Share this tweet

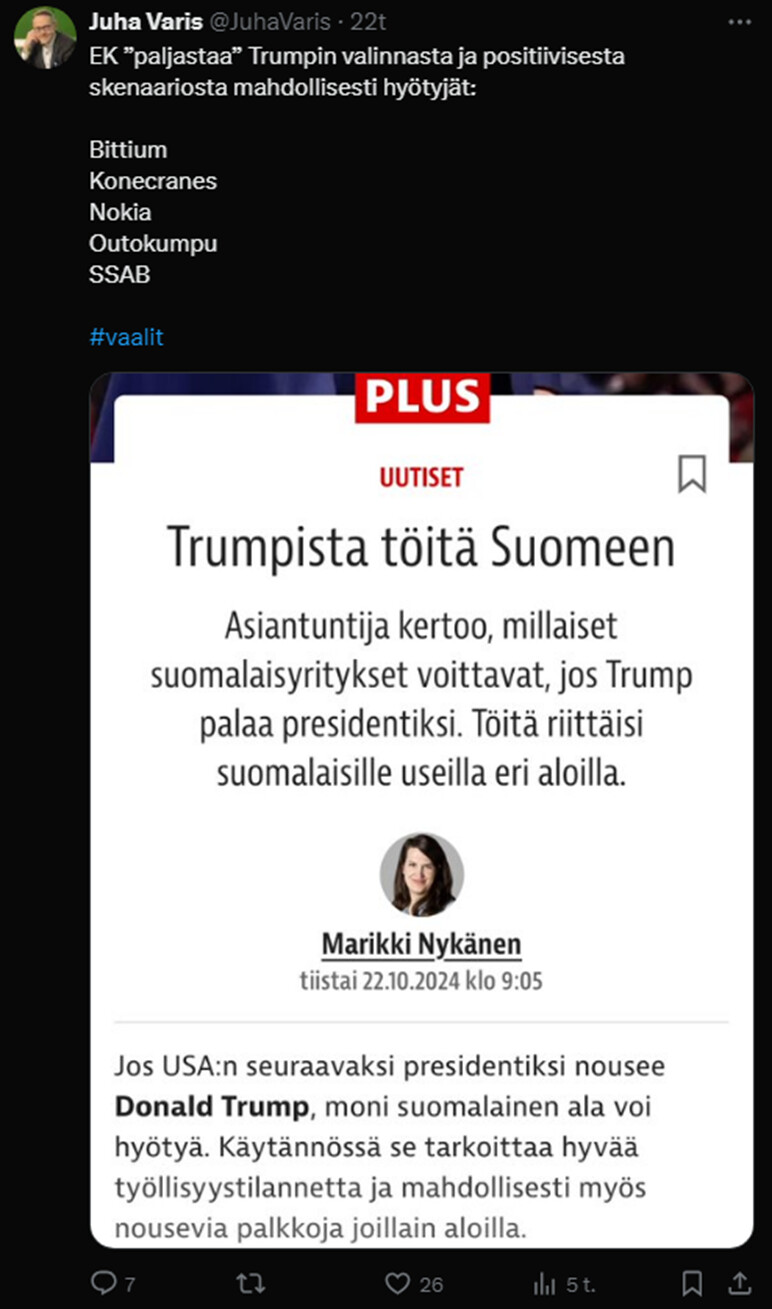pyautogui.click(x=739, y=1283)
